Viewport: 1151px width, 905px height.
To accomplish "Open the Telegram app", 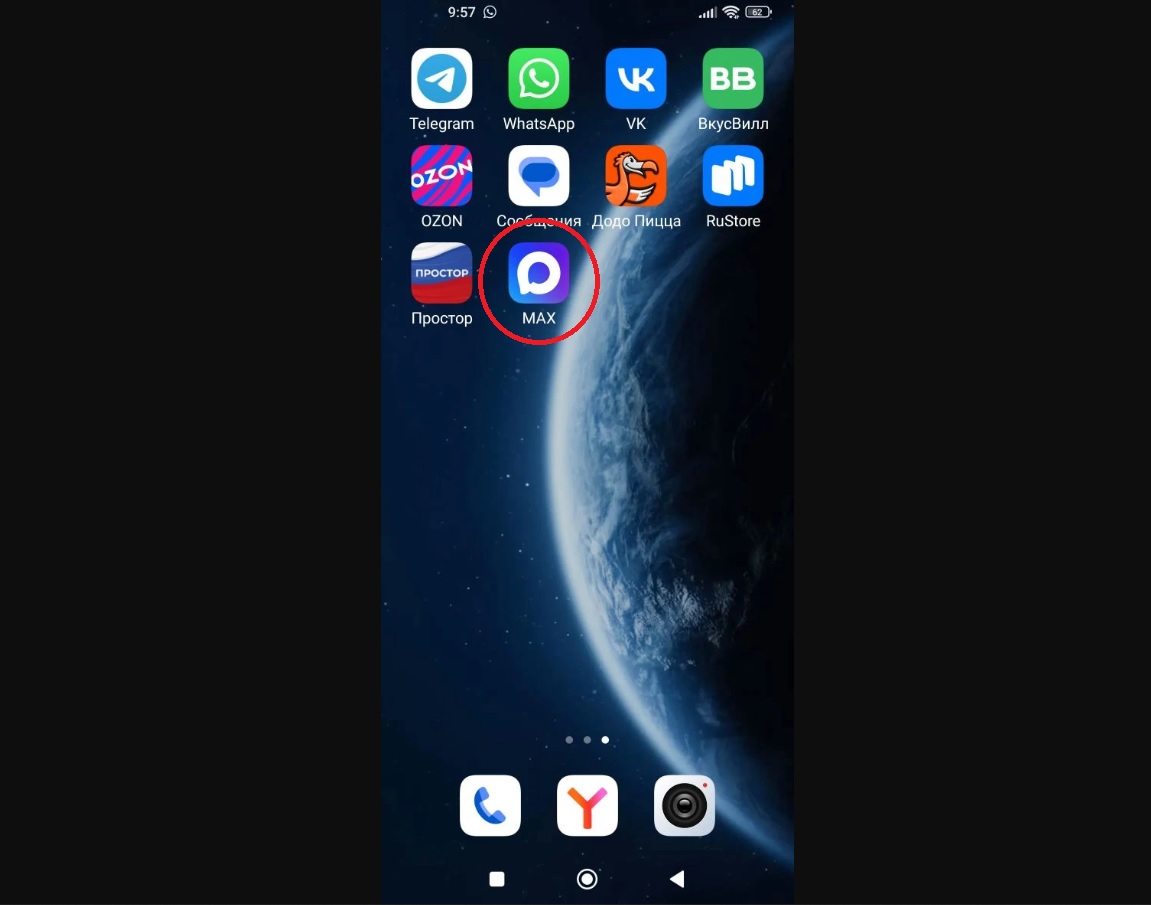I will [x=441, y=79].
